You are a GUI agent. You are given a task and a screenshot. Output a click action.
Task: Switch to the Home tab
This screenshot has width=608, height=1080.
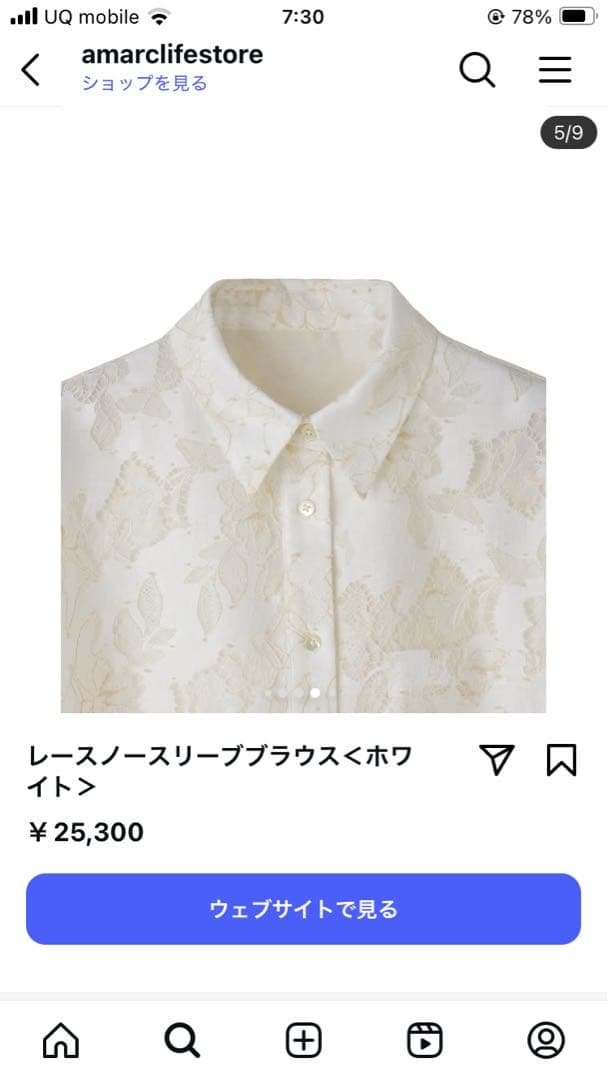61,1041
